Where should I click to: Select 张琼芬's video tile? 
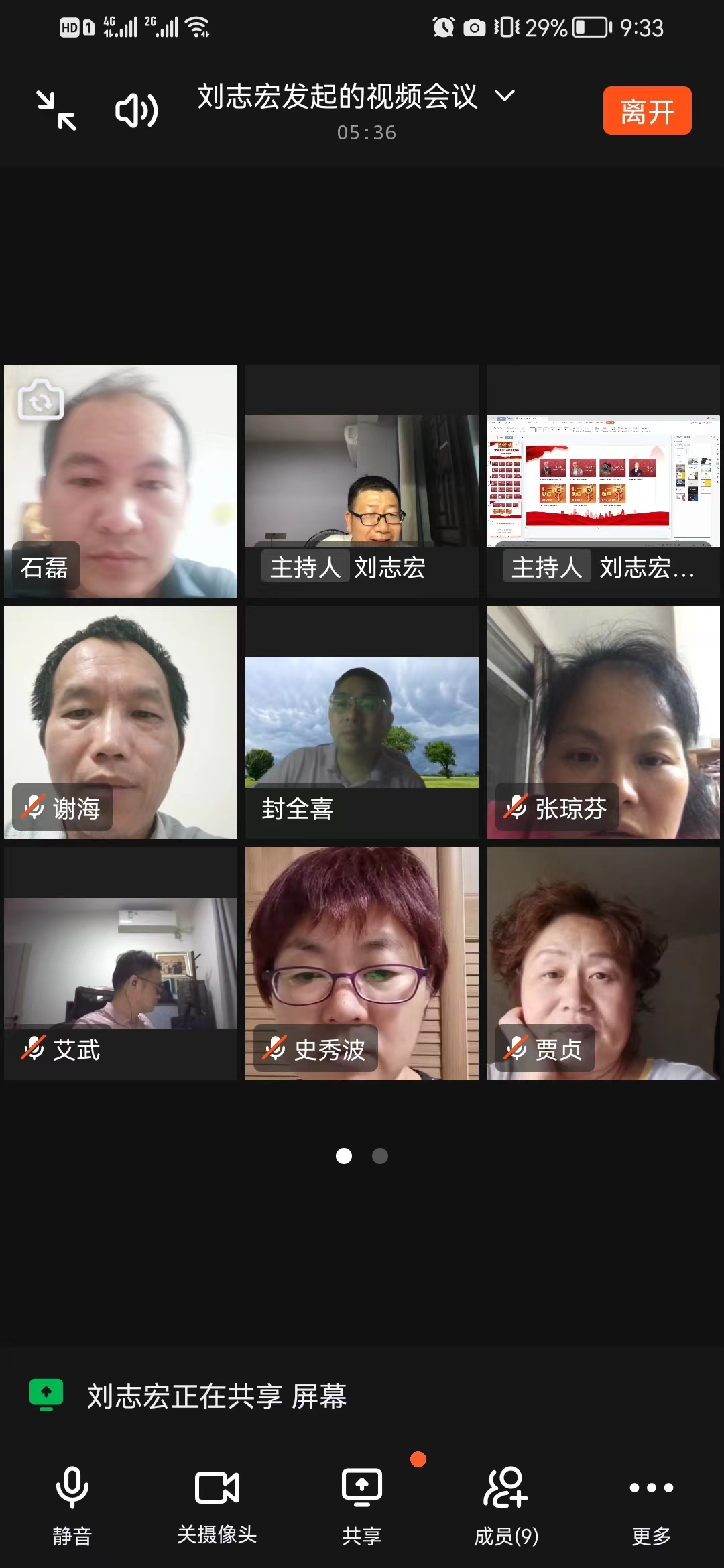pos(603,722)
